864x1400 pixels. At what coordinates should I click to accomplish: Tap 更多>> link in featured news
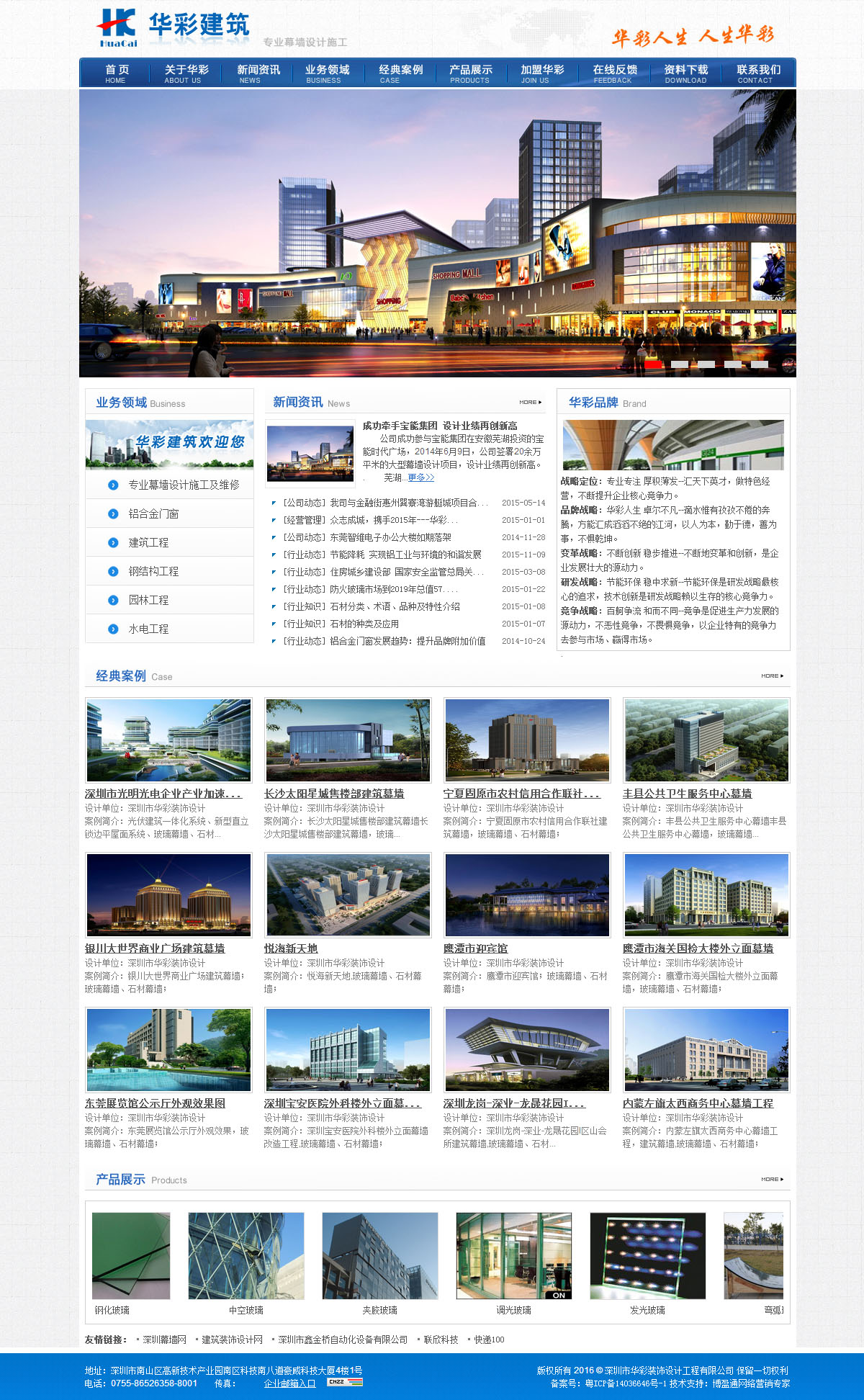pyautogui.click(x=420, y=478)
